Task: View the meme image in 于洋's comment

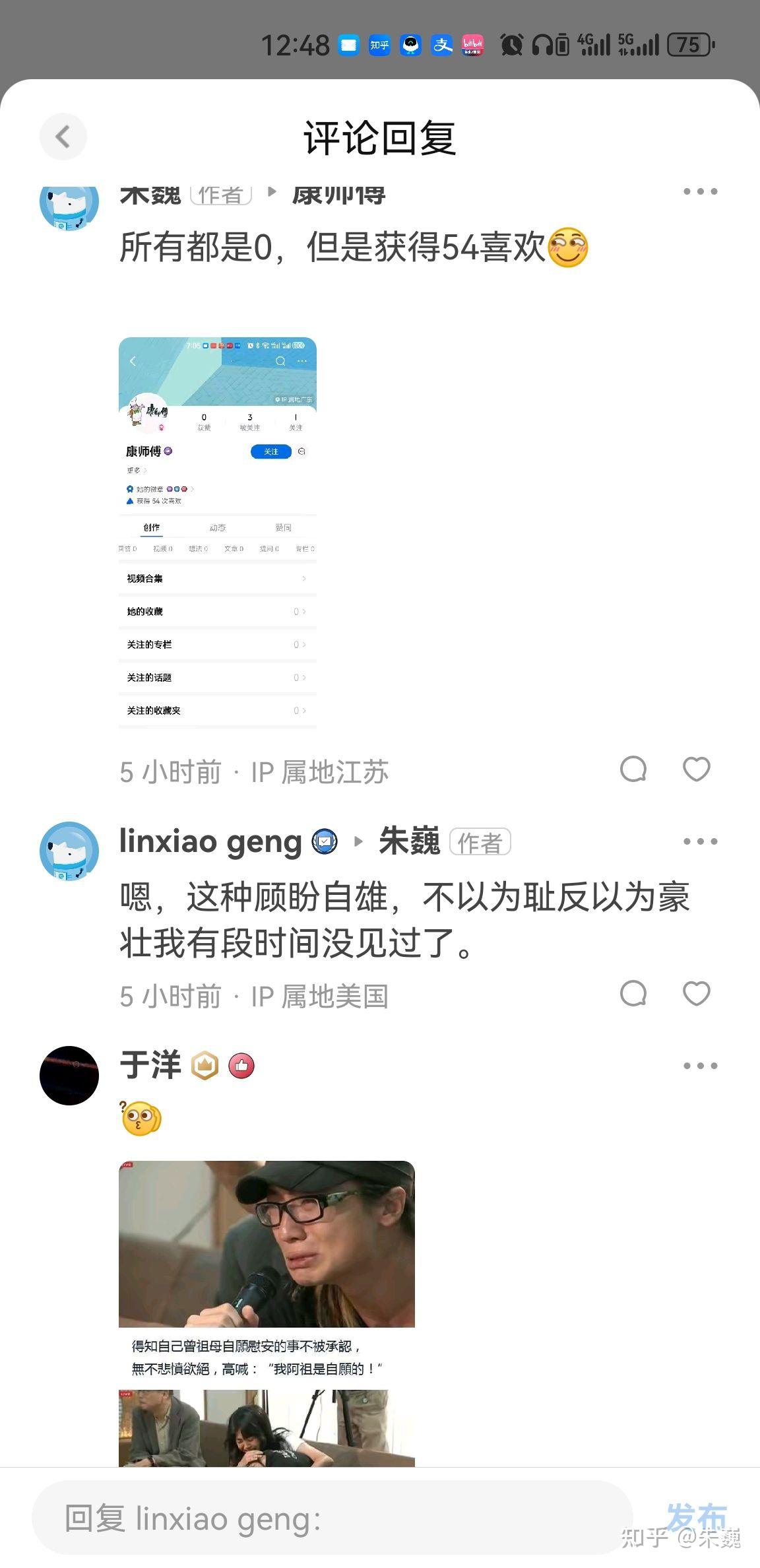Action: coord(267,1313)
